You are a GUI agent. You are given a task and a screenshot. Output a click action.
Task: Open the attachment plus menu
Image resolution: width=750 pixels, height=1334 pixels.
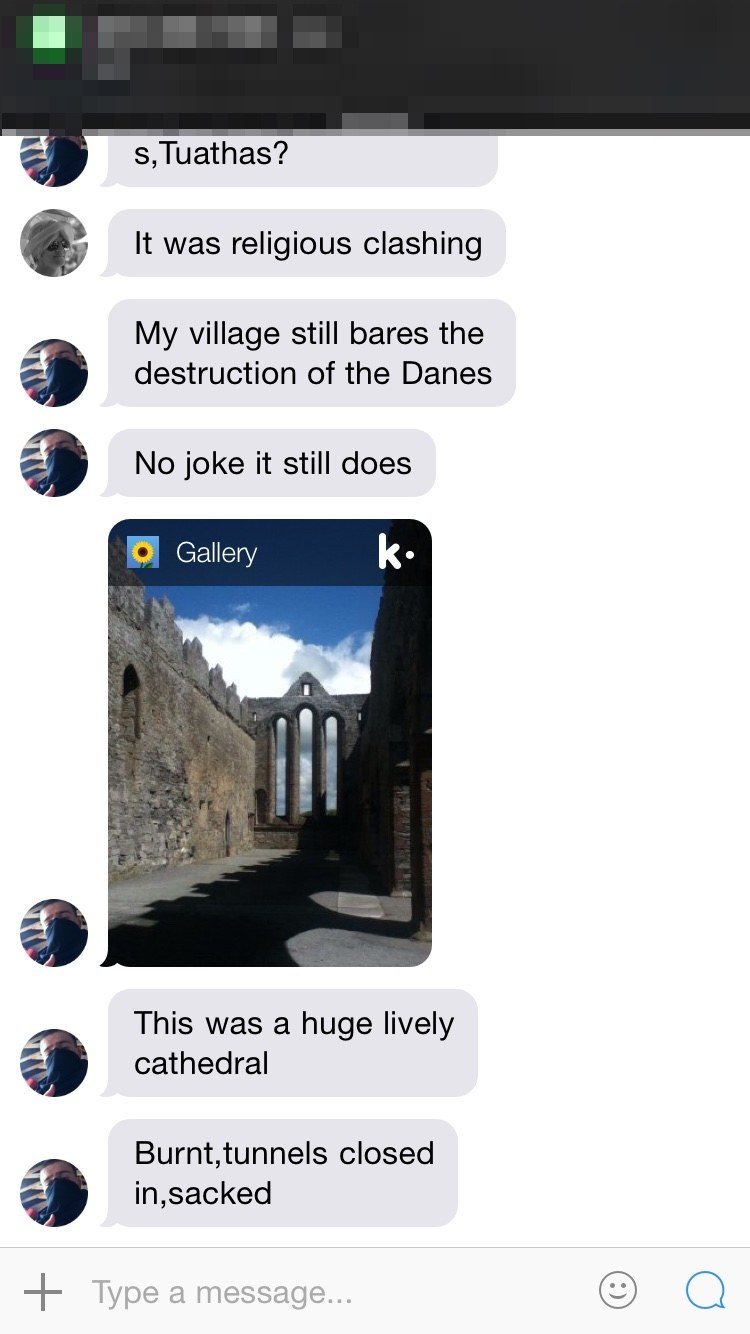coord(43,1292)
